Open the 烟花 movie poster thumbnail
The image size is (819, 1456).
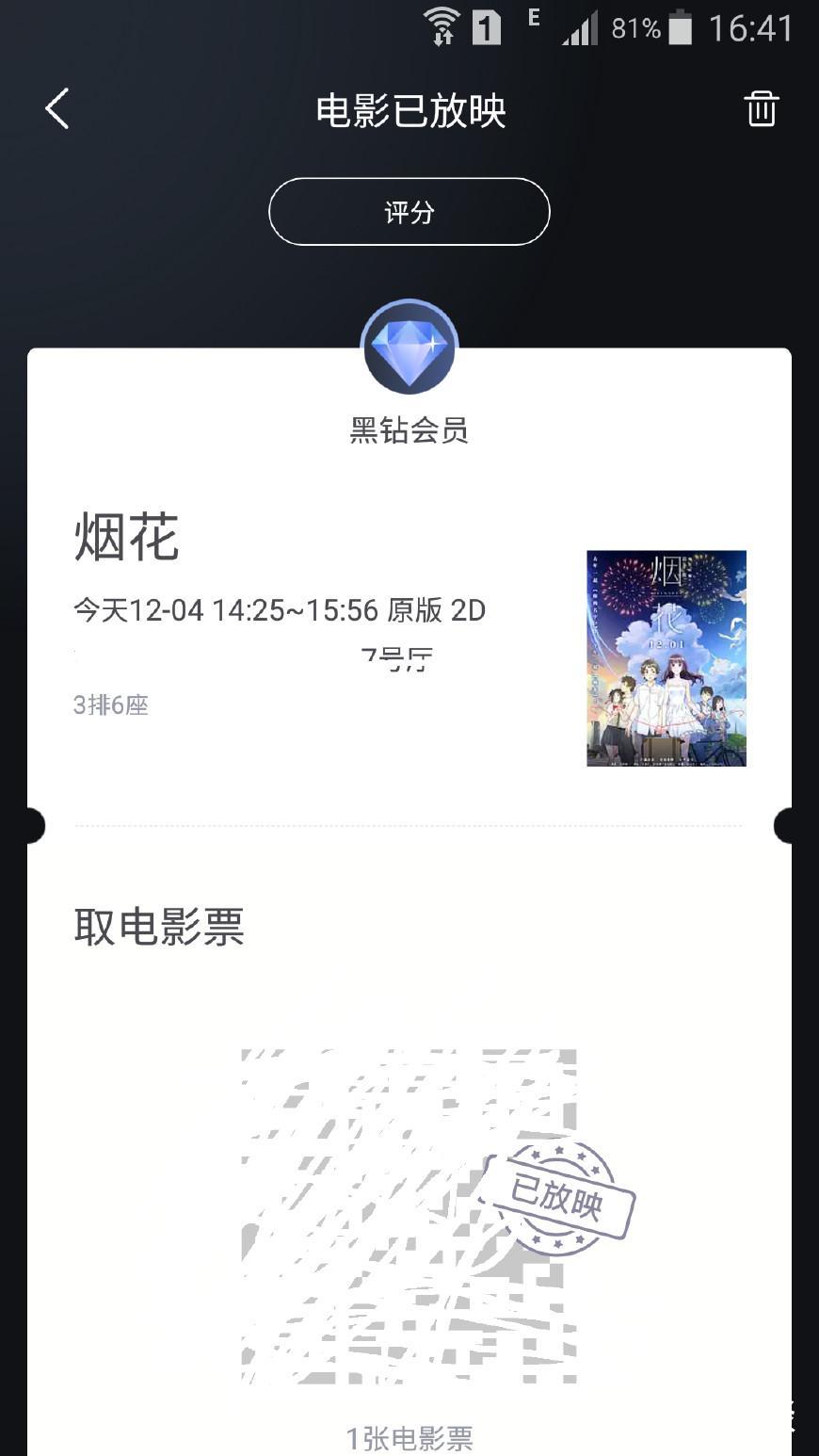tap(666, 658)
